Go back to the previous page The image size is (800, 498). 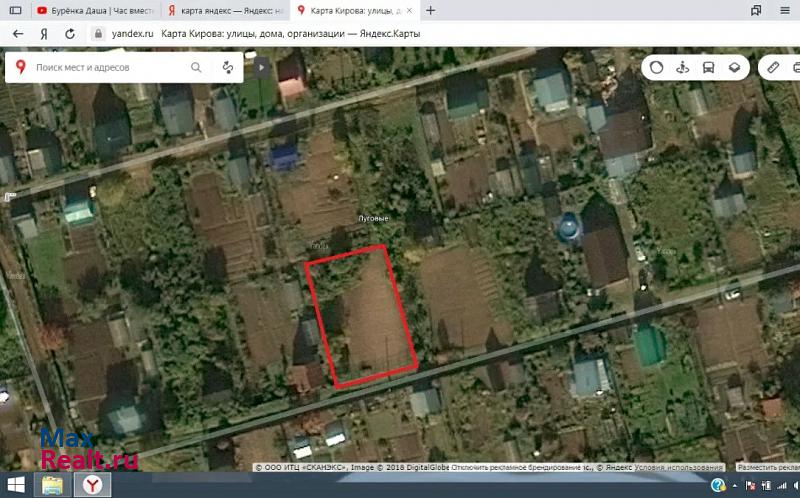pos(19,33)
